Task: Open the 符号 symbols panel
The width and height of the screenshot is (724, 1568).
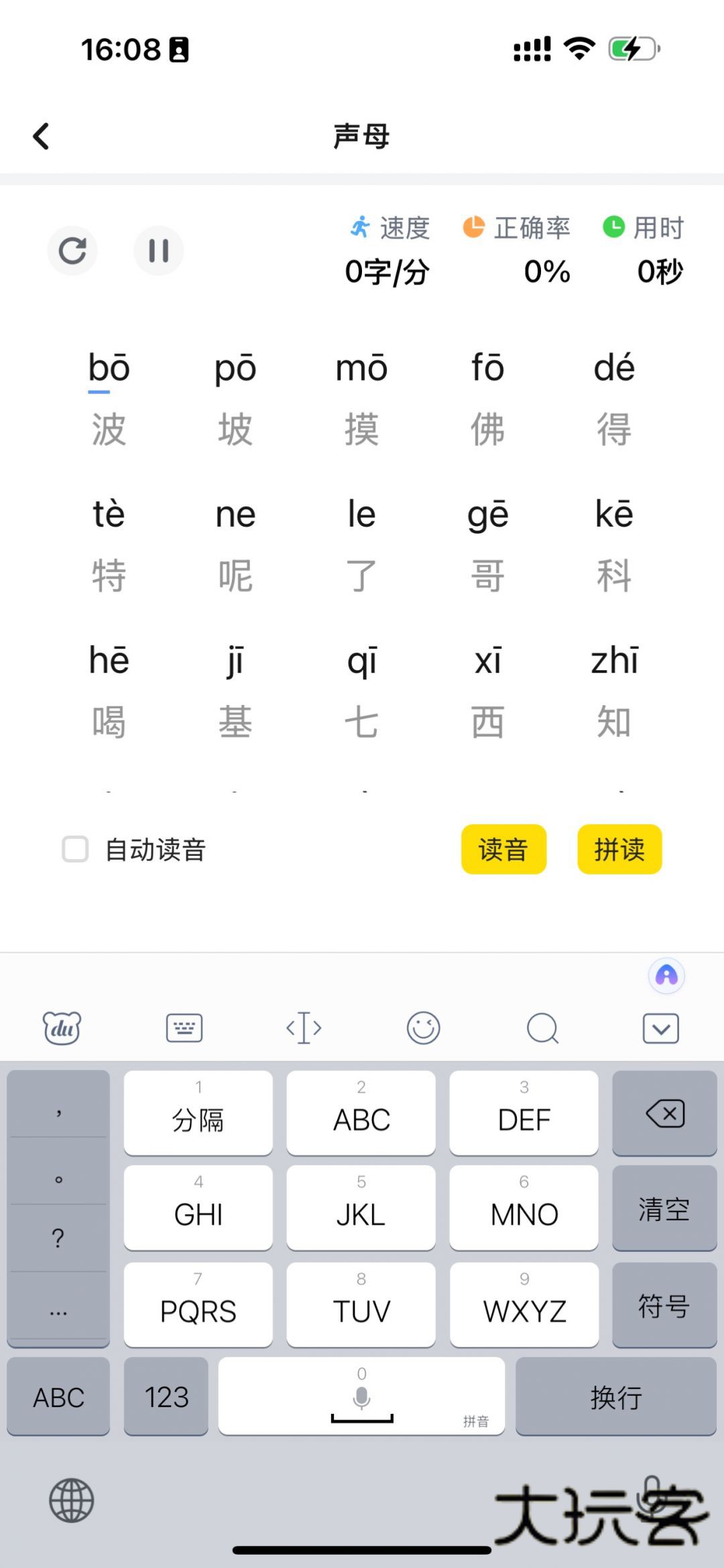Action: point(664,1305)
